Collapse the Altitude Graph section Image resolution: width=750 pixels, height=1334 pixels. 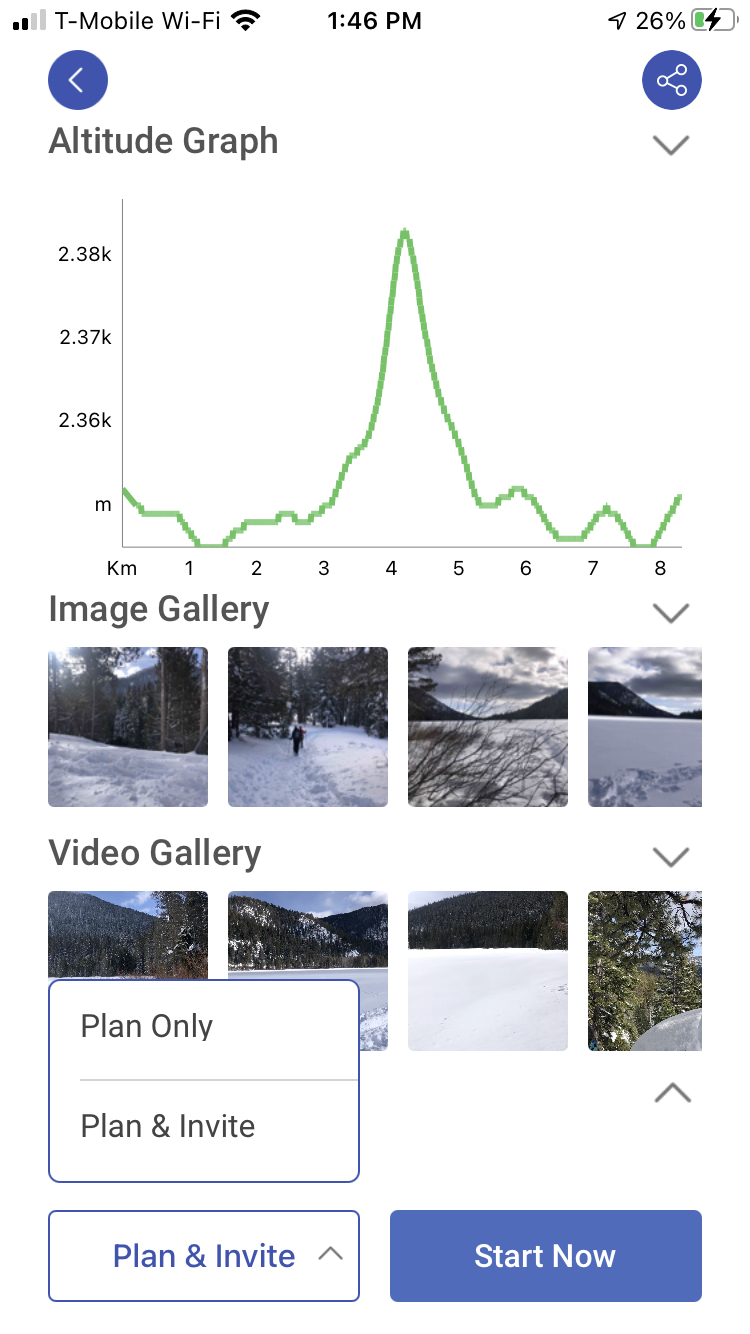click(671, 145)
